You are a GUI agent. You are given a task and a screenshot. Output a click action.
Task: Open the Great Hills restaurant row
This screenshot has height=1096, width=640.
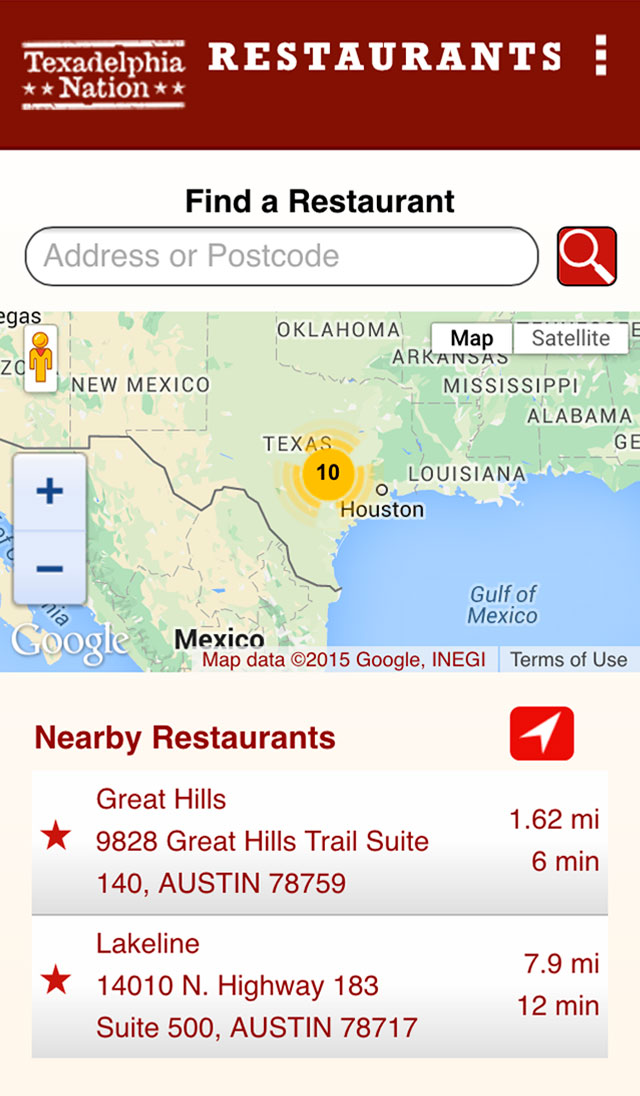319,842
